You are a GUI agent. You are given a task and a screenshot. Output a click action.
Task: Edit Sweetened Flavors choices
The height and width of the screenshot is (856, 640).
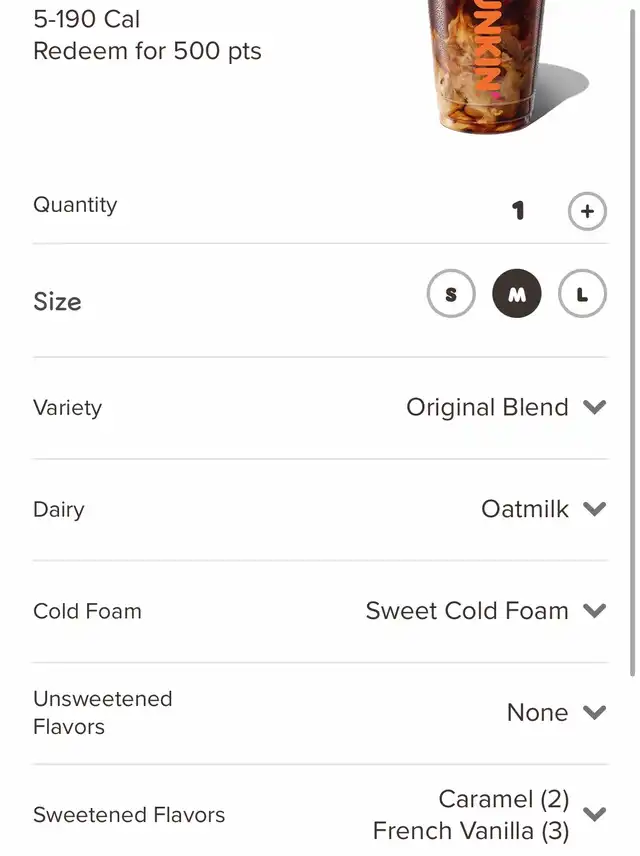pos(594,814)
